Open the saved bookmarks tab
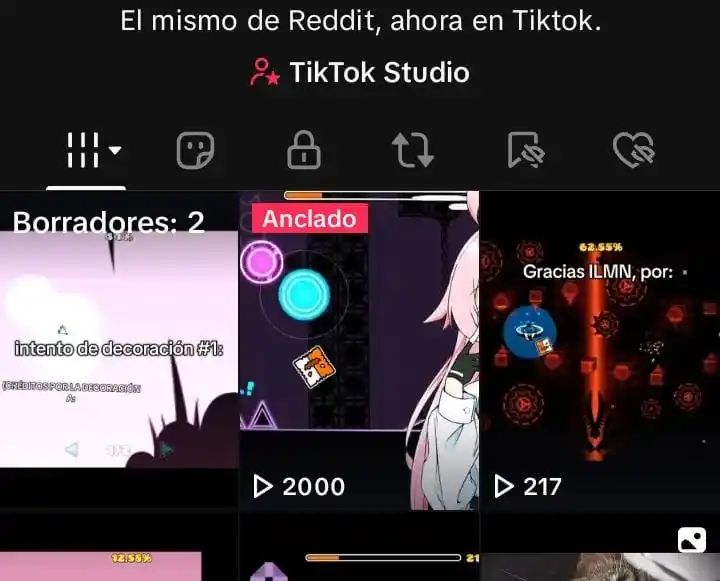The width and height of the screenshot is (720, 581). [x=524, y=151]
